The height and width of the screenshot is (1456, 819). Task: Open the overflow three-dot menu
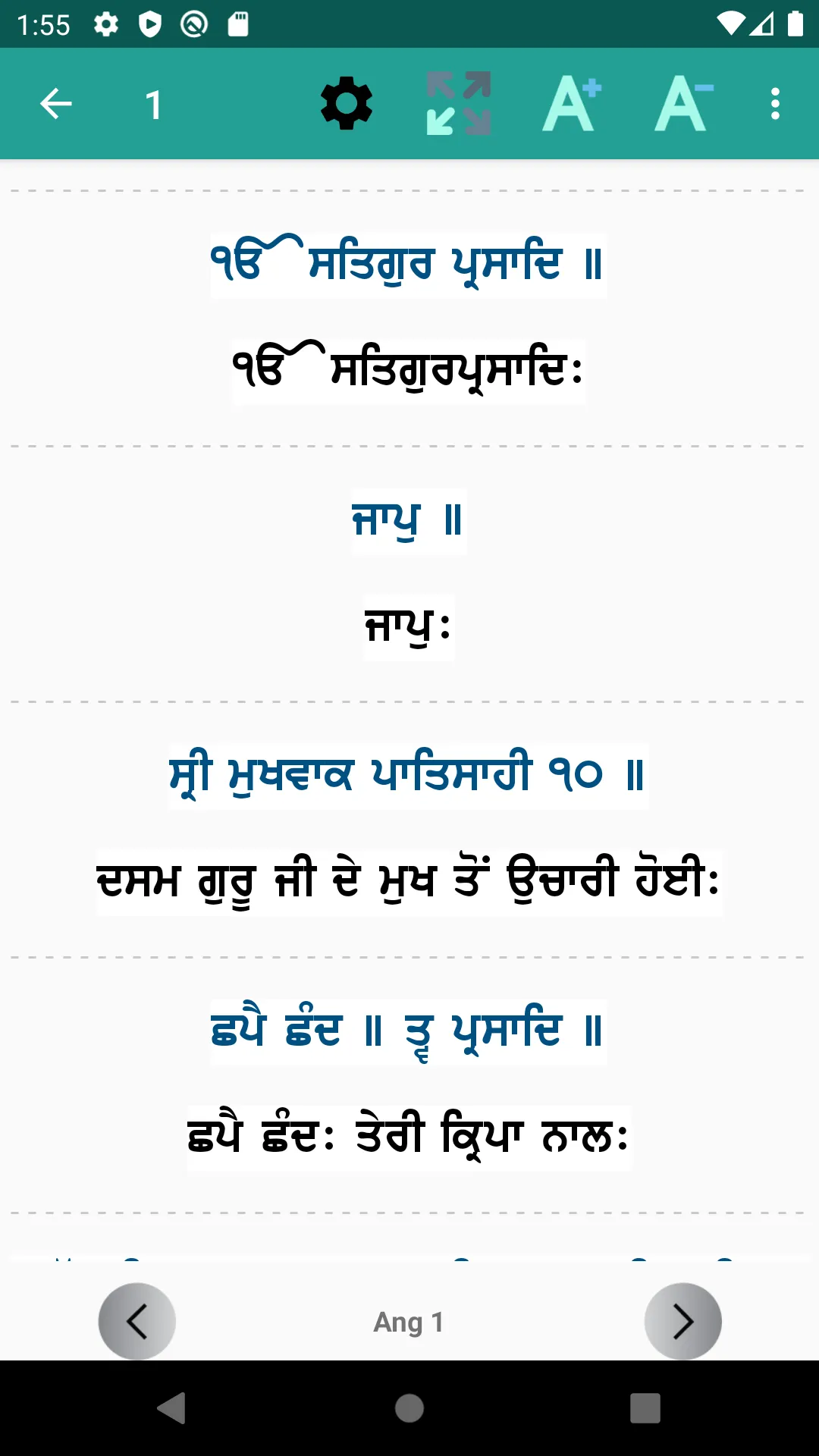(774, 104)
